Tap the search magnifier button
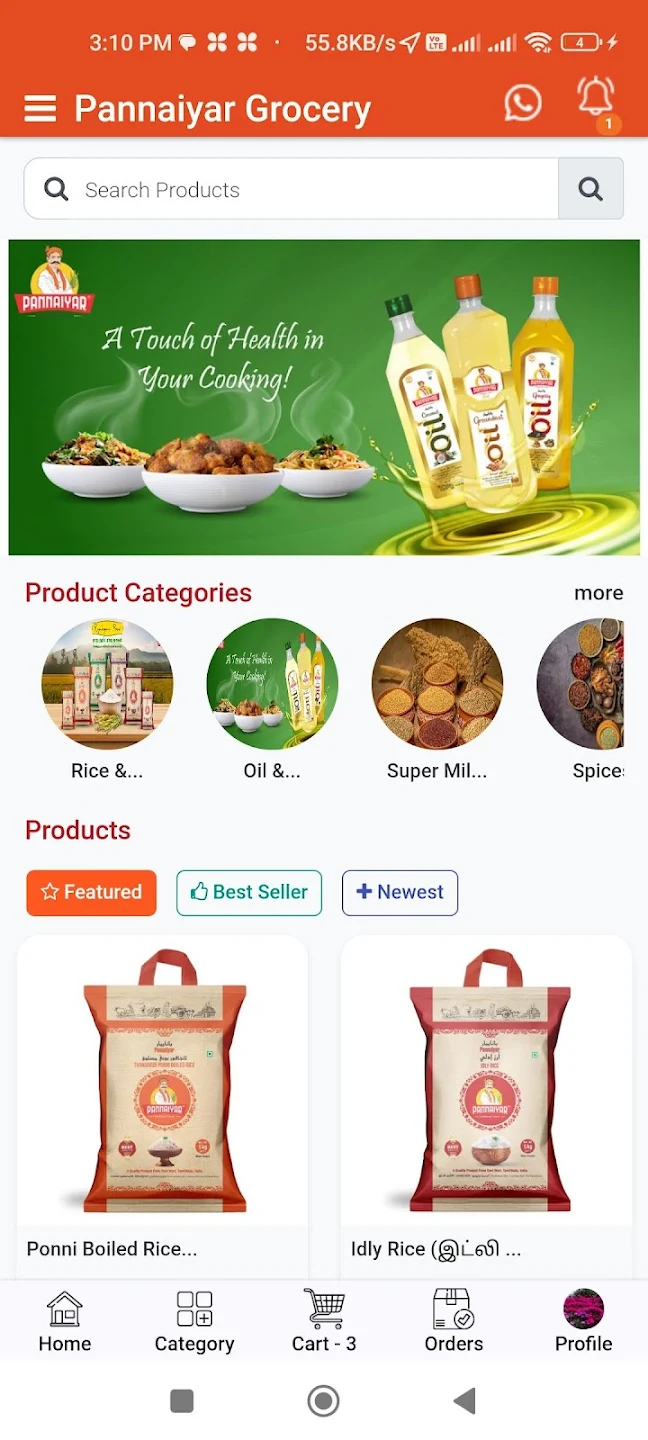This screenshot has width=648, height=1440. pyautogui.click(x=591, y=189)
